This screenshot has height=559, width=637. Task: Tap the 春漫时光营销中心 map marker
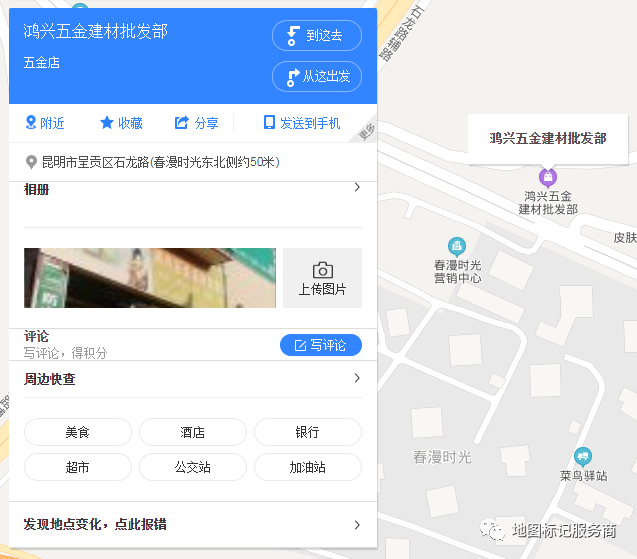pyautogui.click(x=457, y=246)
